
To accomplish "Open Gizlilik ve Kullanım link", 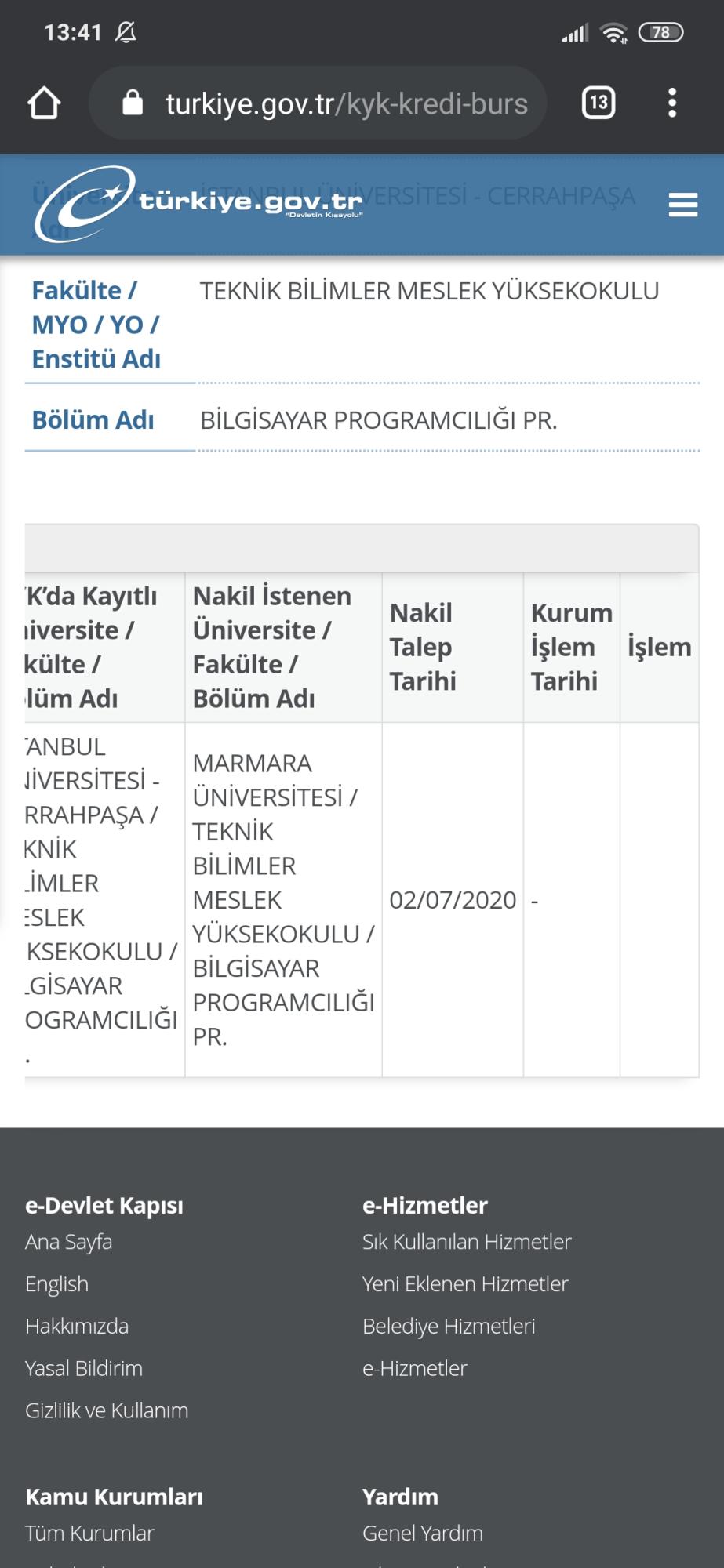I will (107, 1411).
